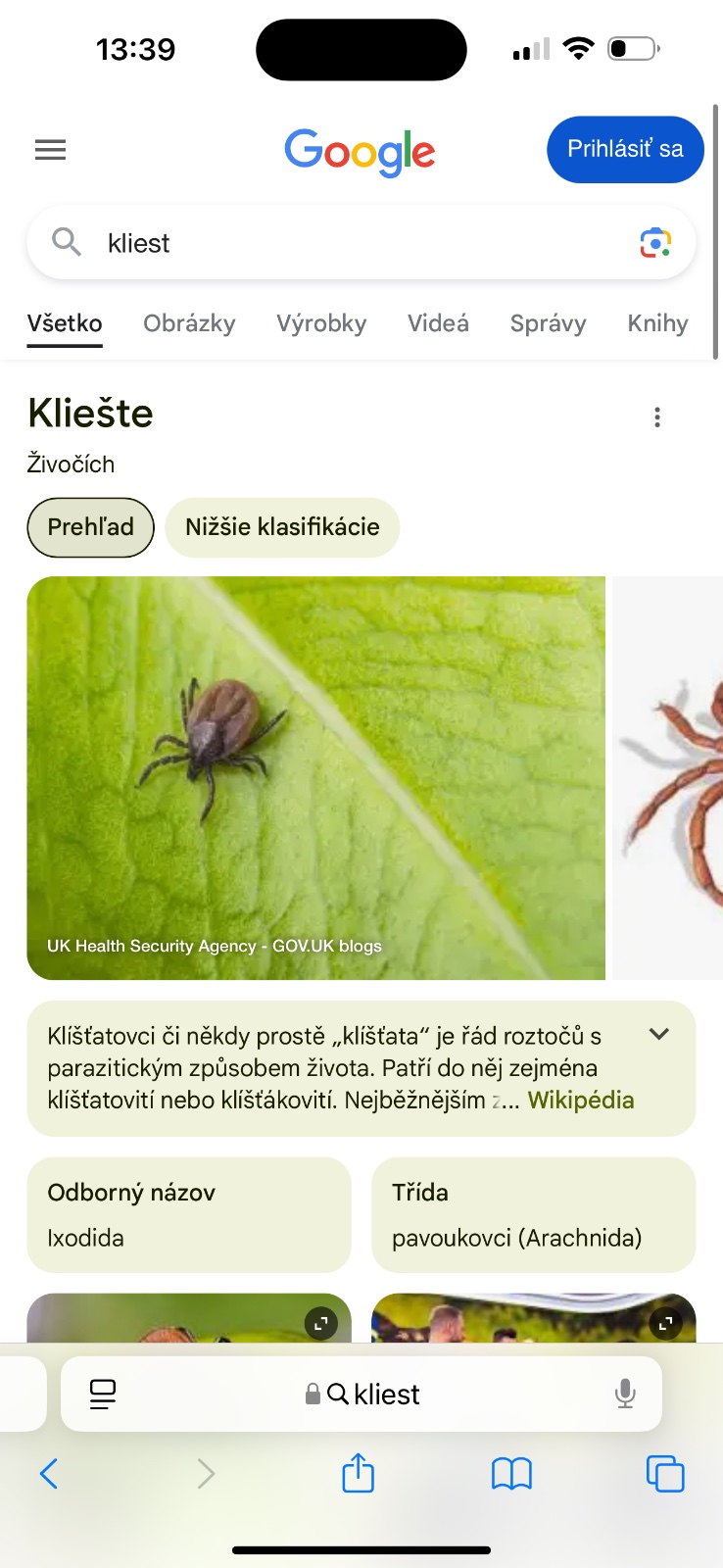Open Google Lens camera search
Image resolution: width=723 pixels, height=1568 pixels.
[x=654, y=242]
